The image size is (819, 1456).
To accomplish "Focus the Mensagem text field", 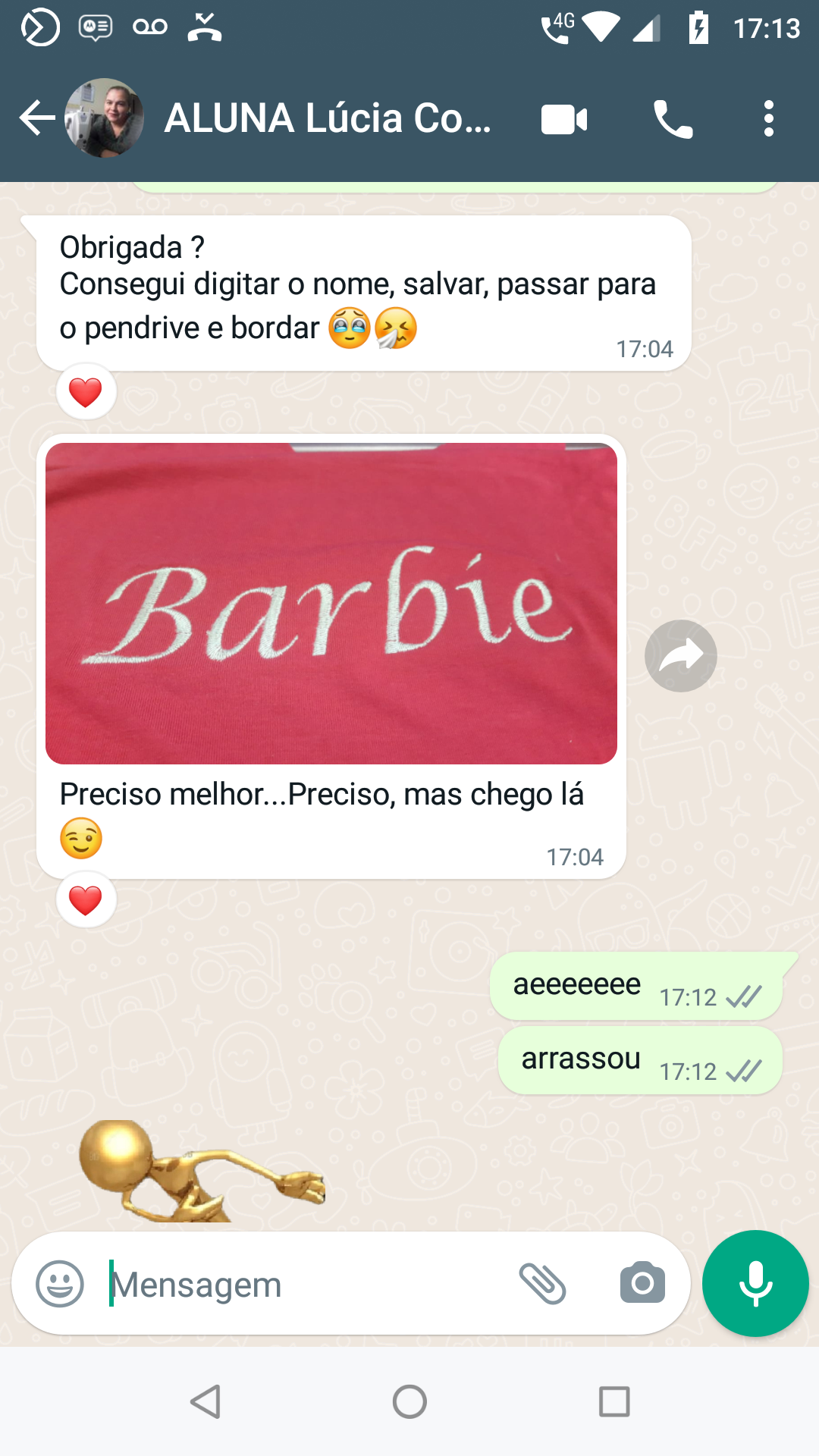I will coord(303,1284).
